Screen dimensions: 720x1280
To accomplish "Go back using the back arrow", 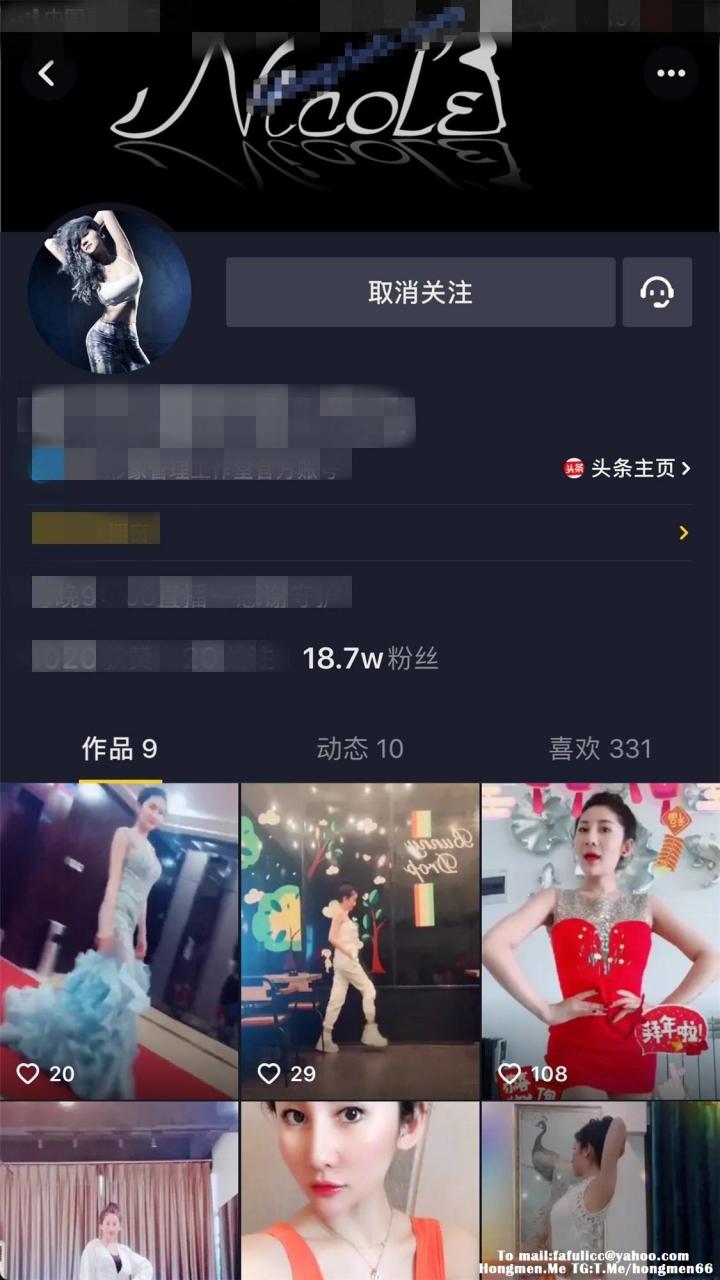I will pyautogui.click(x=47, y=73).
